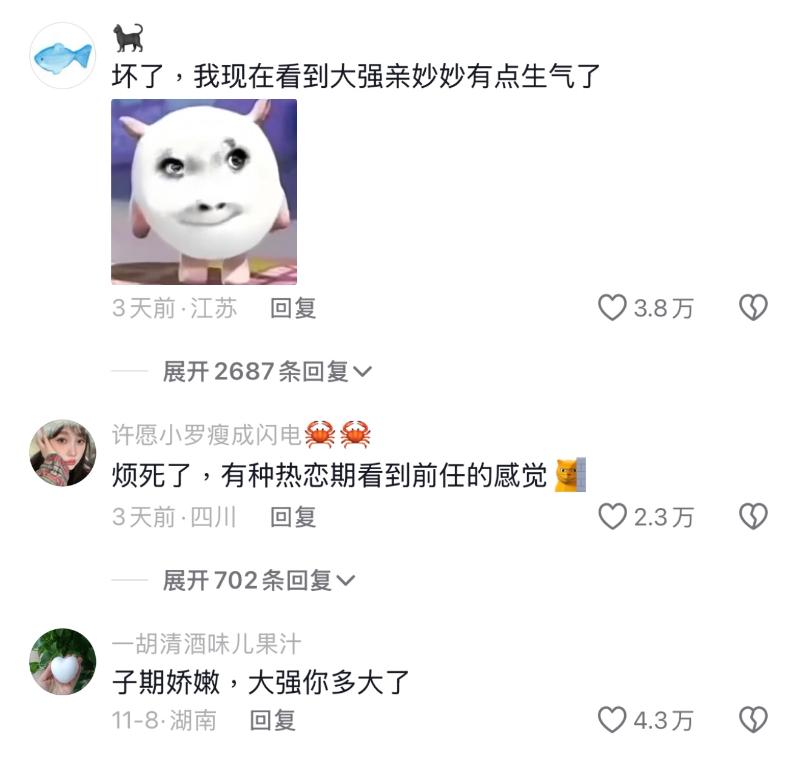The width and height of the screenshot is (800, 765).
Task: Like the comment about 大强亲妙妙
Action: (x=612, y=307)
